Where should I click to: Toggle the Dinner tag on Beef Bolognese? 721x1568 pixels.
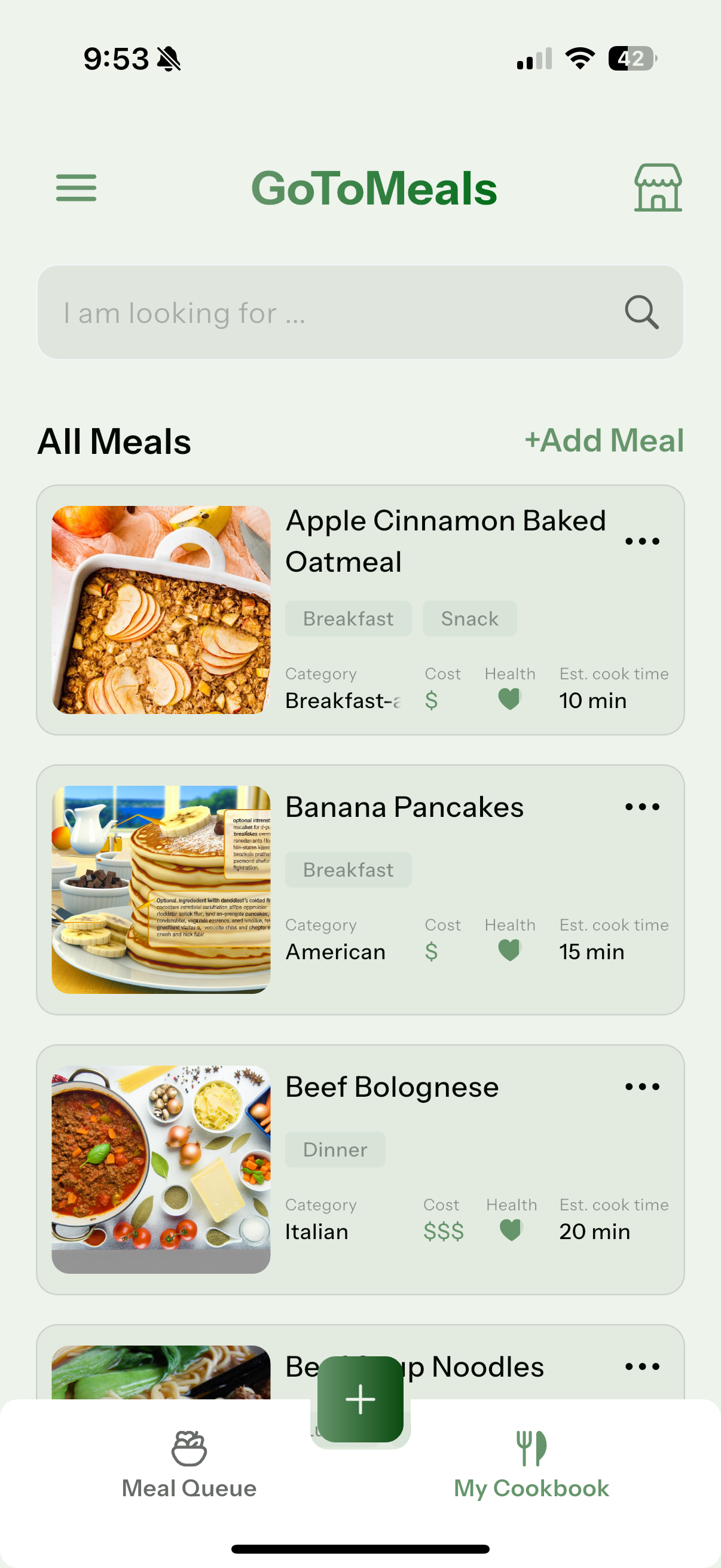(x=335, y=1149)
